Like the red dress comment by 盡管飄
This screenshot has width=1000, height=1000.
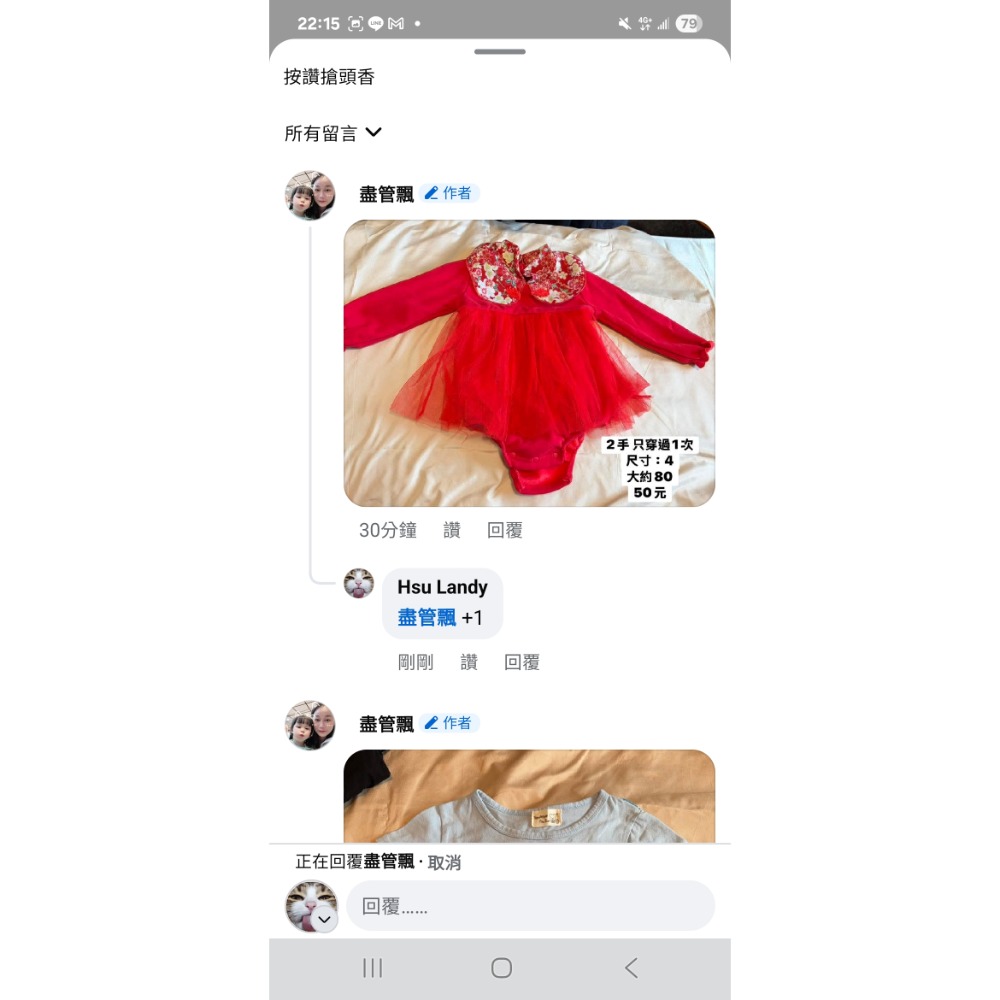coord(452,531)
